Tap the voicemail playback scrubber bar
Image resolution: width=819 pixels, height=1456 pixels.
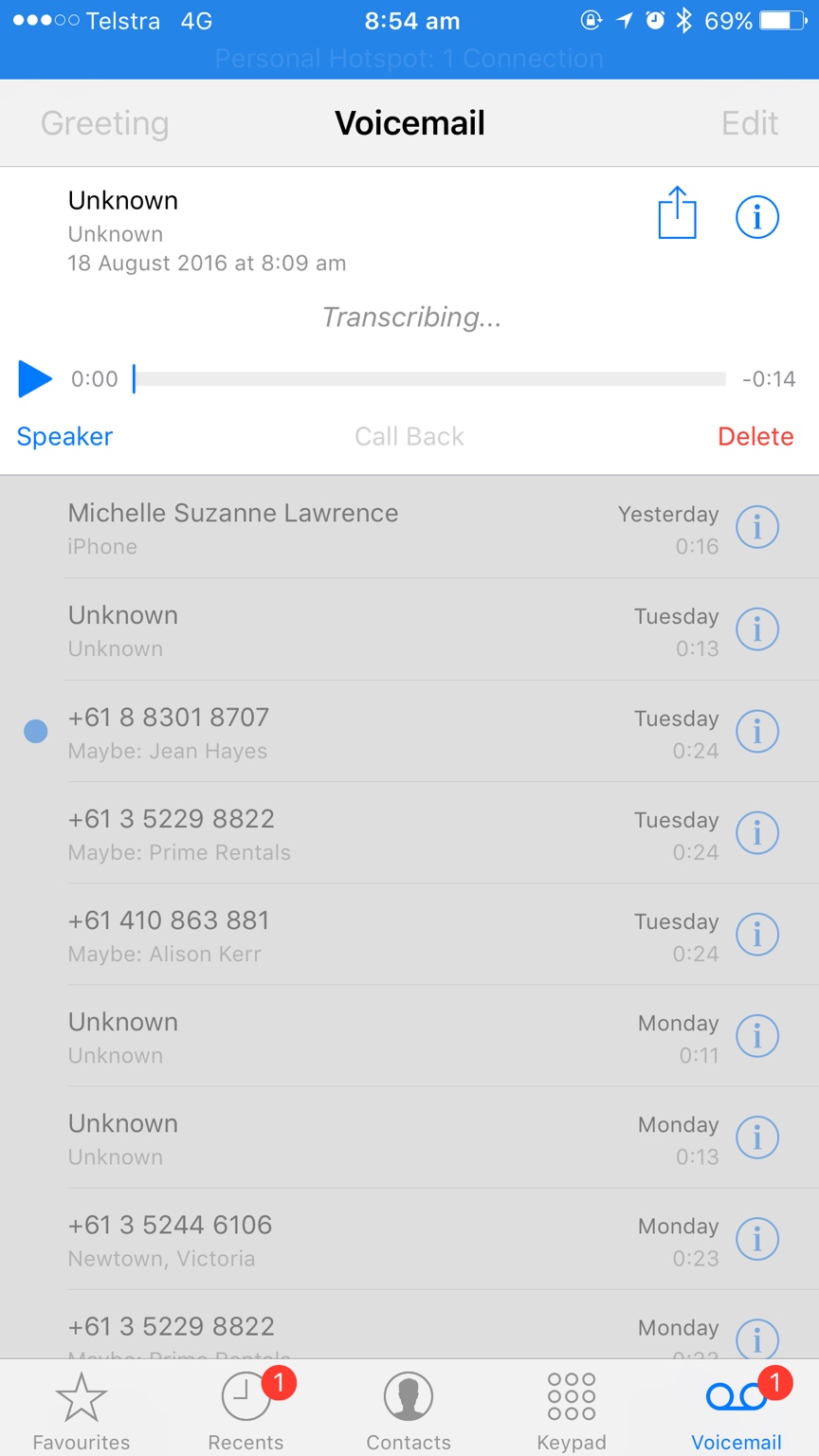click(x=429, y=379)
